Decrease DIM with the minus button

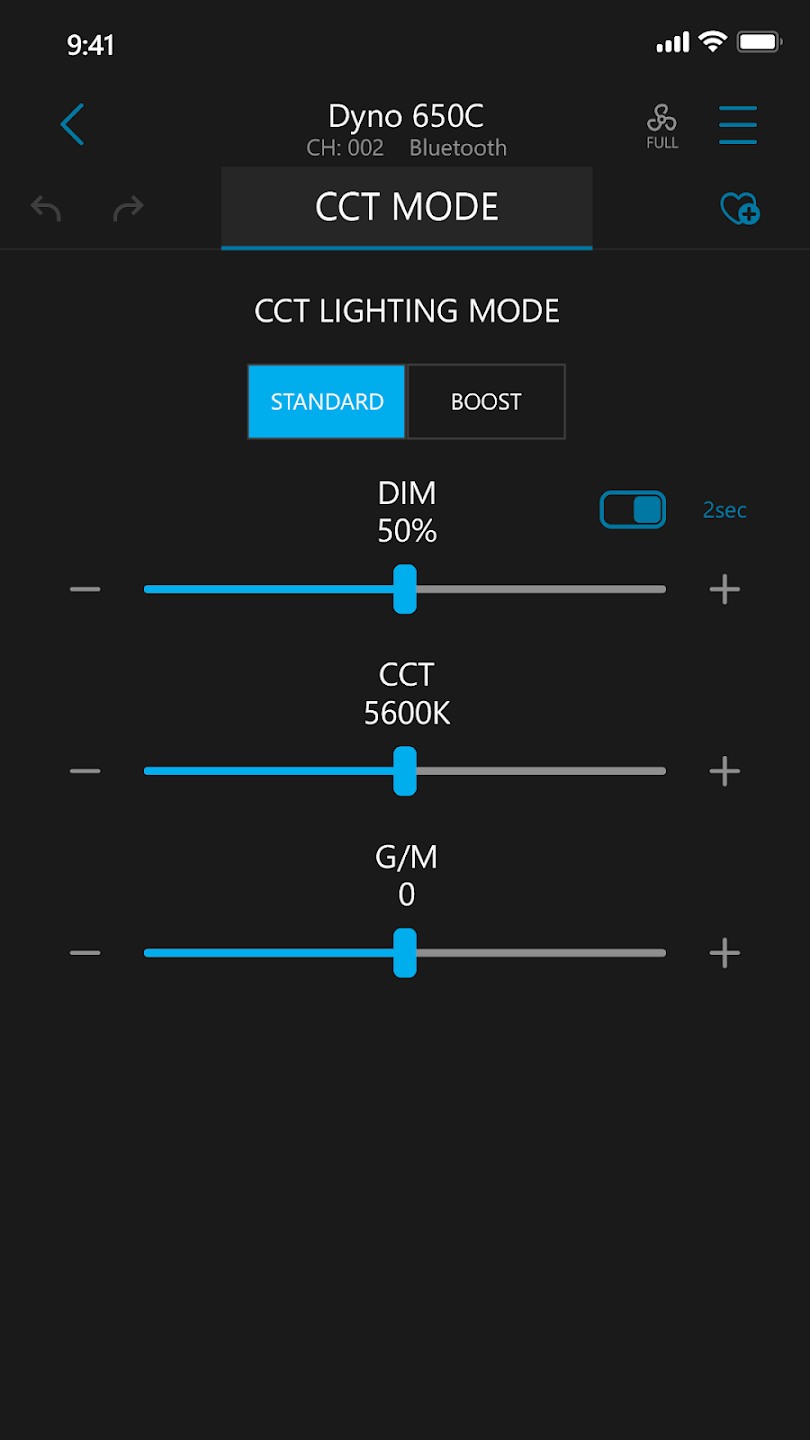pyautogui.click(x=85, y=589)
